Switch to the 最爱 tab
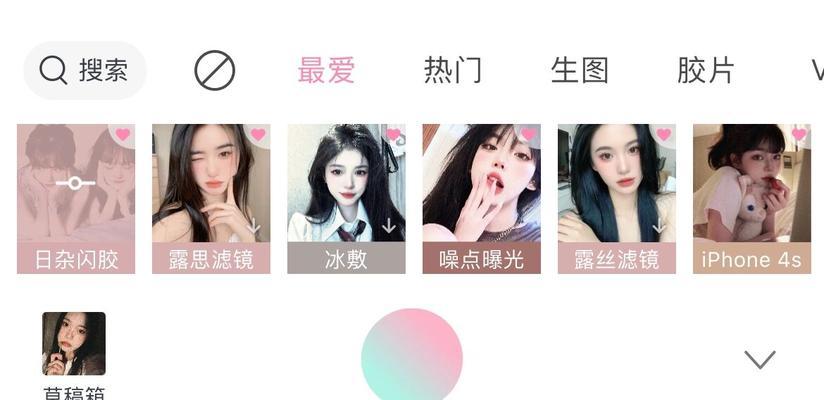Viewport: 824px width, 400px height. tap(326, 71)
